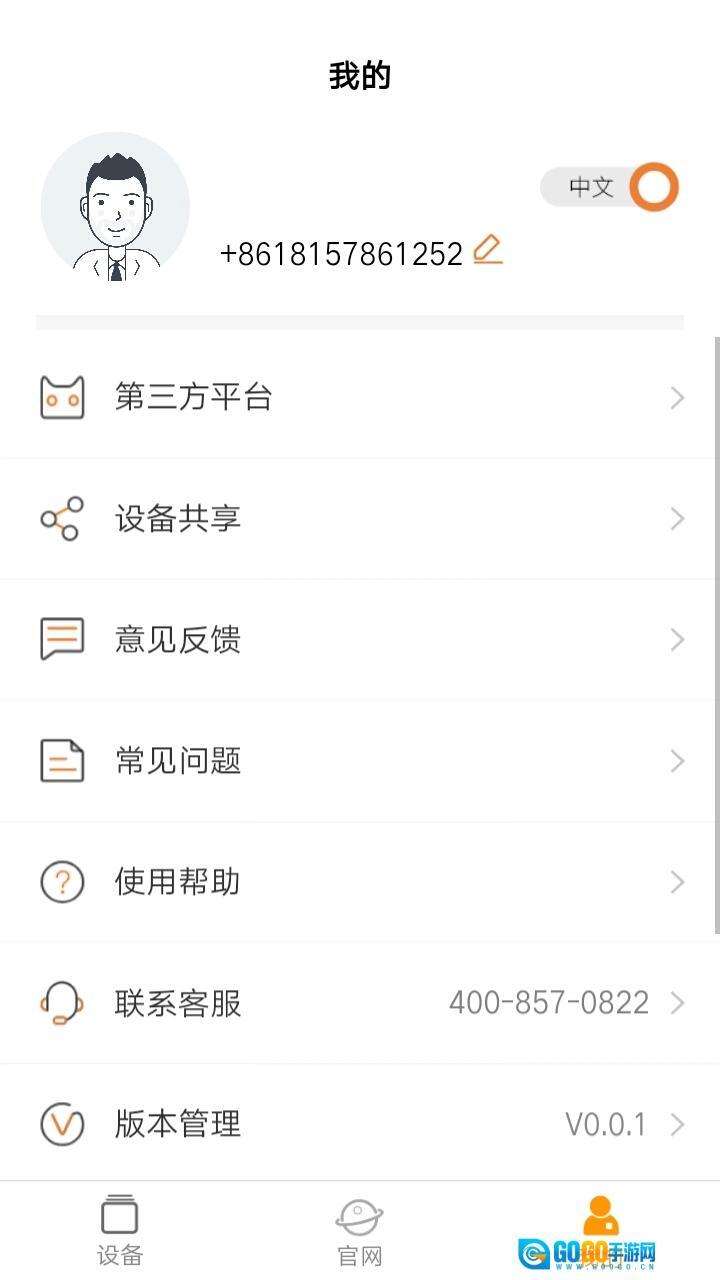This screenshot has height=1280, width=720.
Task: Select 联系客服 400-857-0822 row
Action: (x=360, y=1003)
